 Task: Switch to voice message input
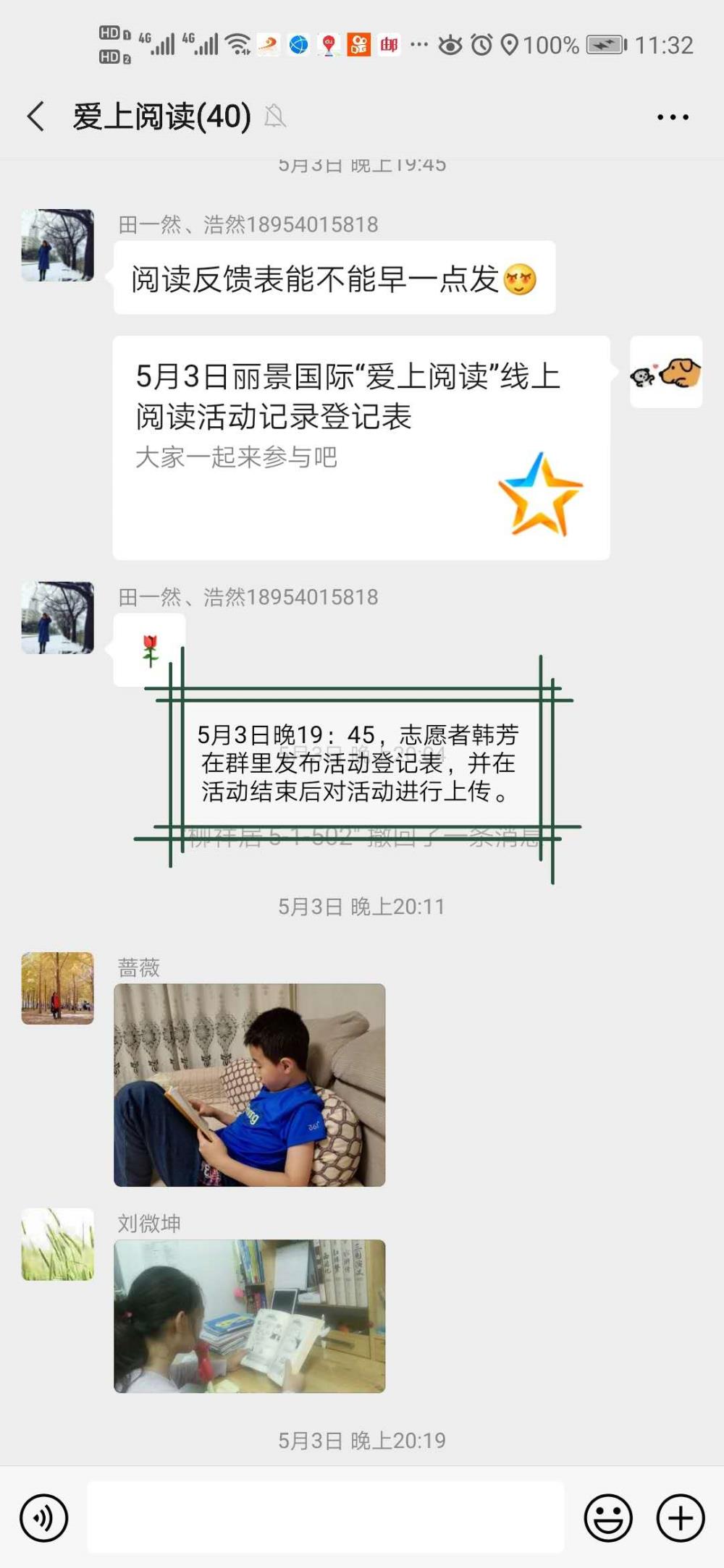pos(44,1517)
